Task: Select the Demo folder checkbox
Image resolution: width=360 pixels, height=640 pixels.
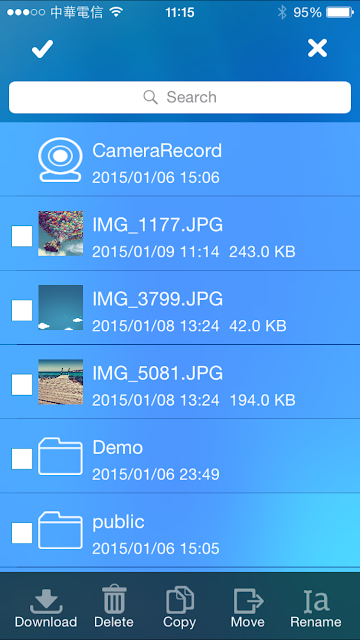Action: click(22, 459)
